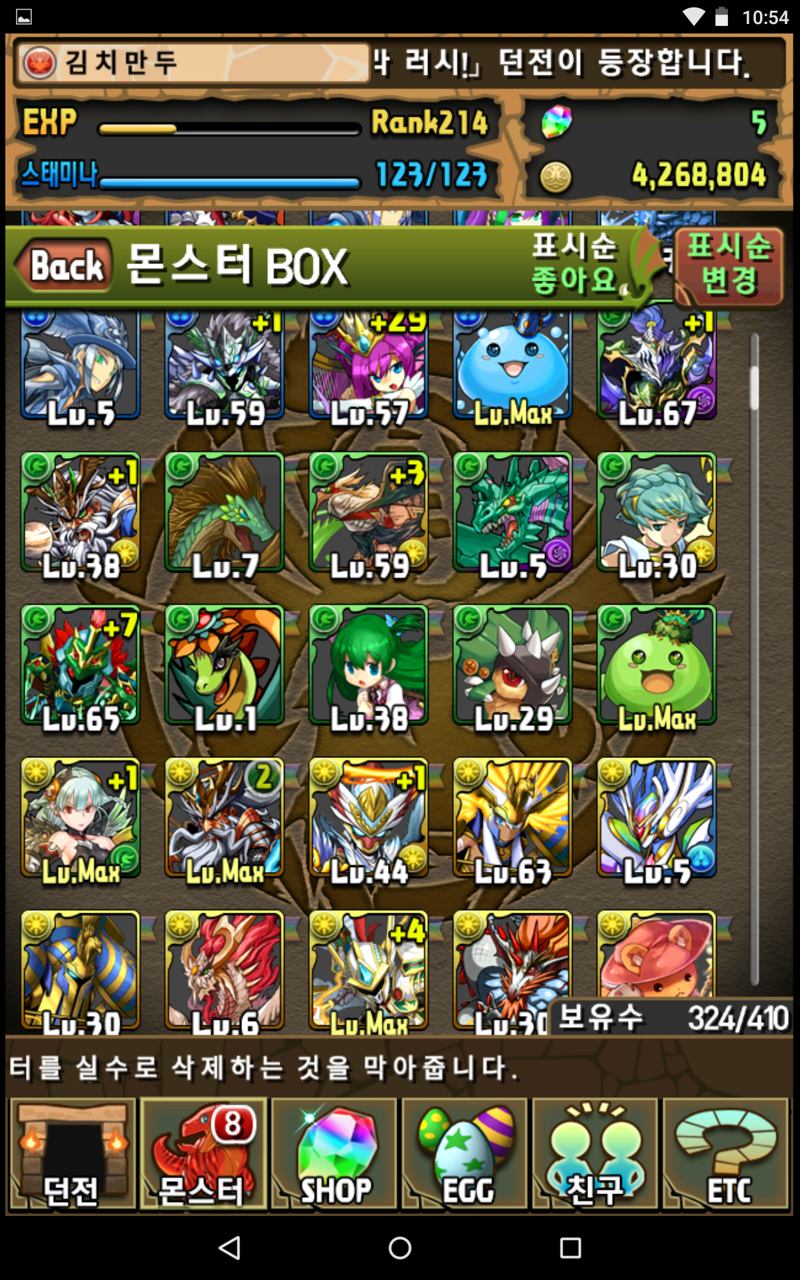Open the ETC tab
This screenshot has width=800, height=1280.
pos(727,1153)
